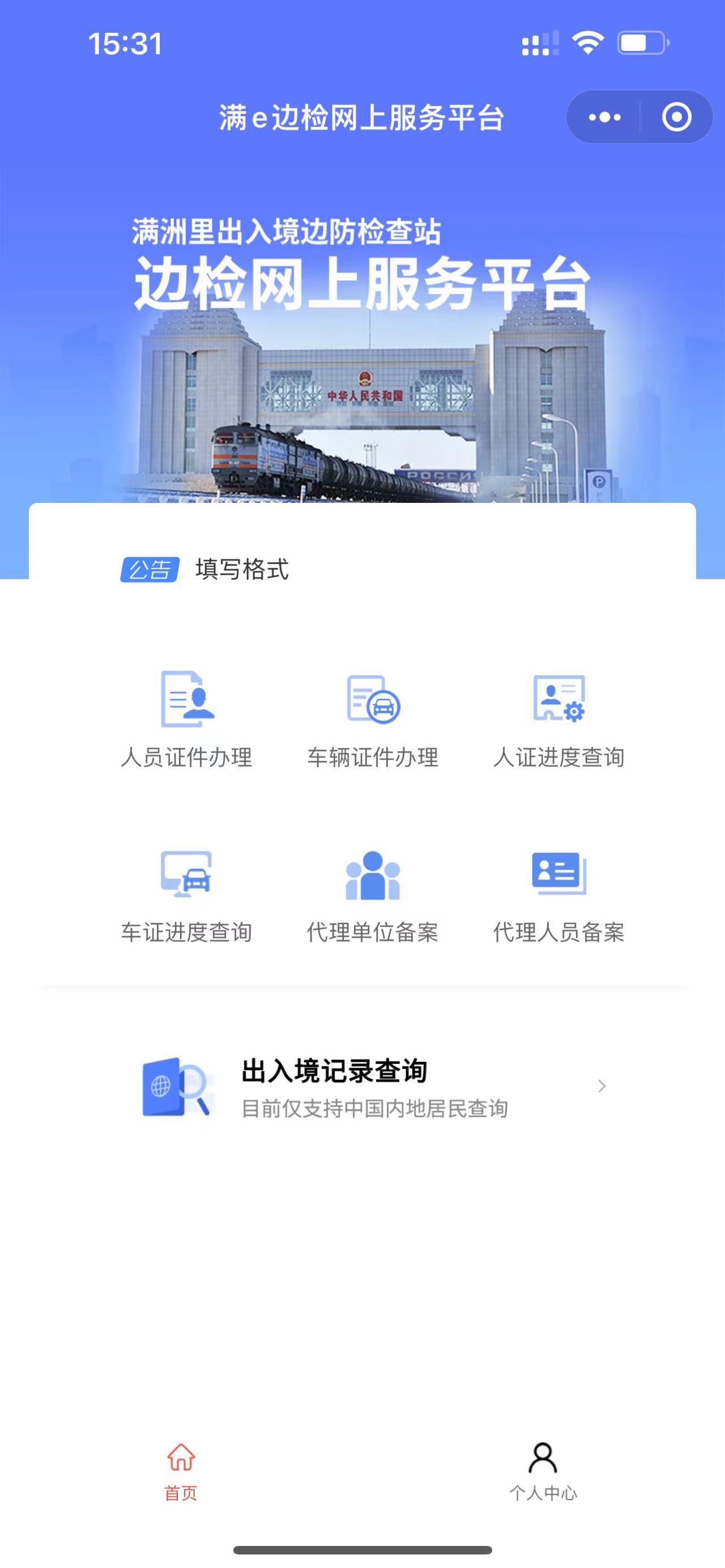Switch to the 个人中心 tab
The image size is (725, 1568).
pos(543,1471)
